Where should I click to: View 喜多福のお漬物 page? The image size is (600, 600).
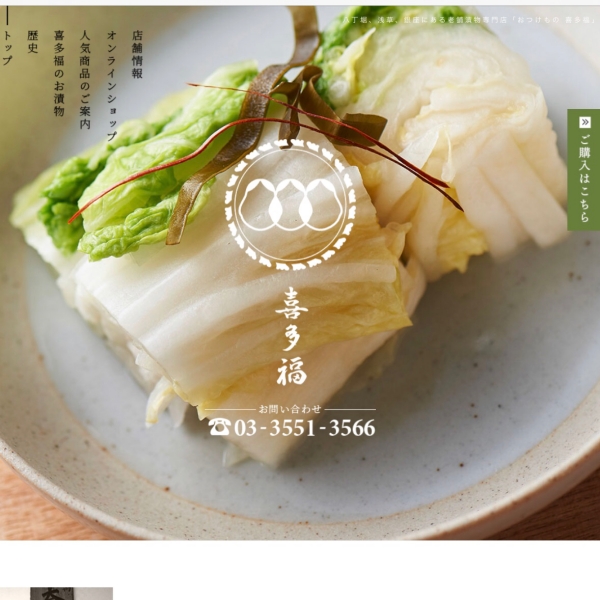pos(59,73)
